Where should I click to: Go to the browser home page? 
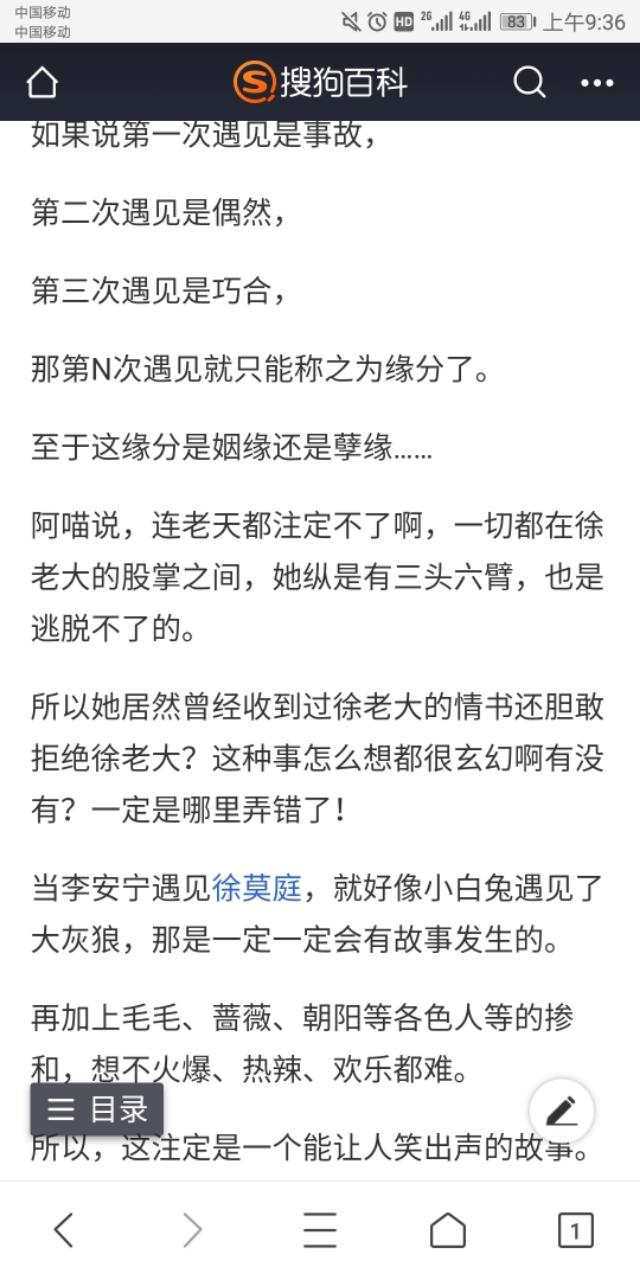point(448,1230)
